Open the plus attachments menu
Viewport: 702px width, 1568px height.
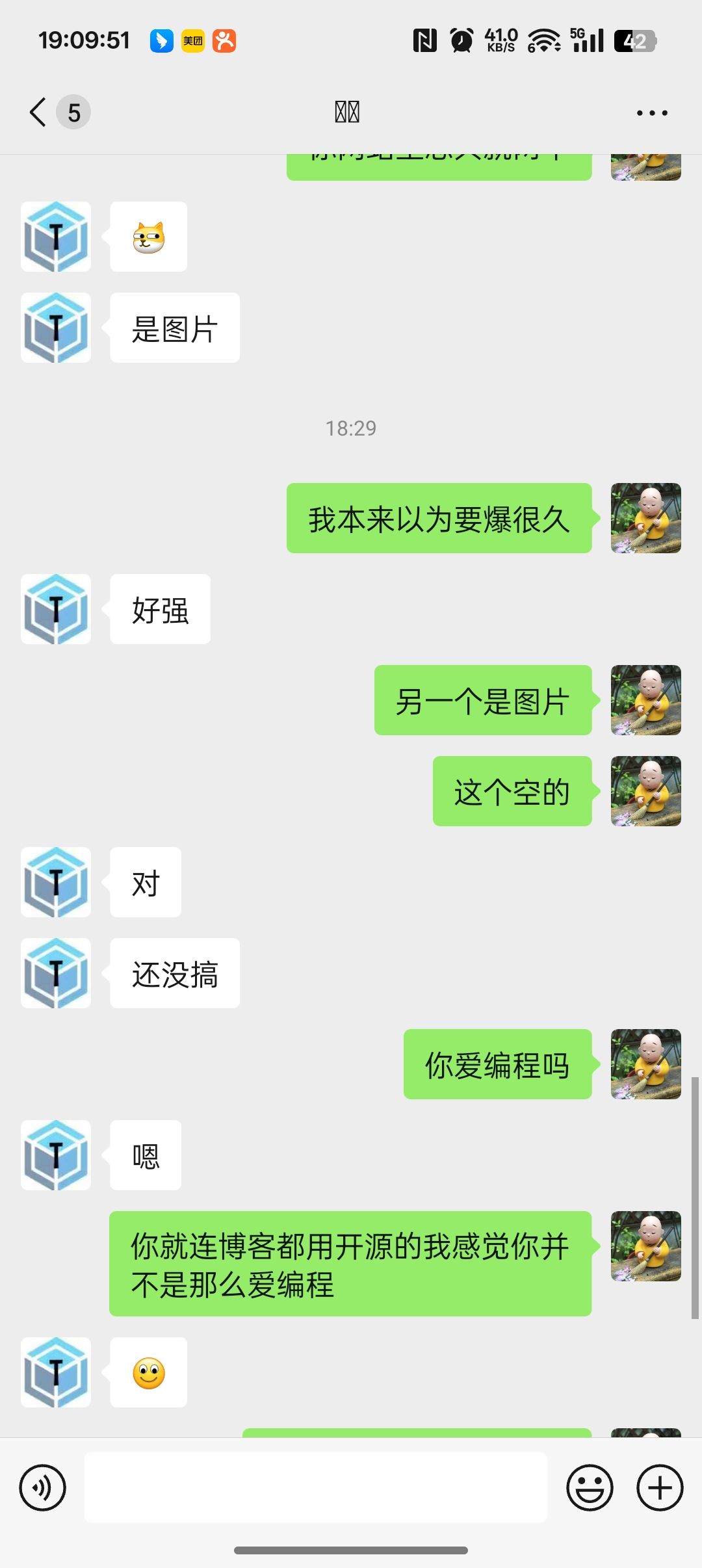[x=660, y=1487]
